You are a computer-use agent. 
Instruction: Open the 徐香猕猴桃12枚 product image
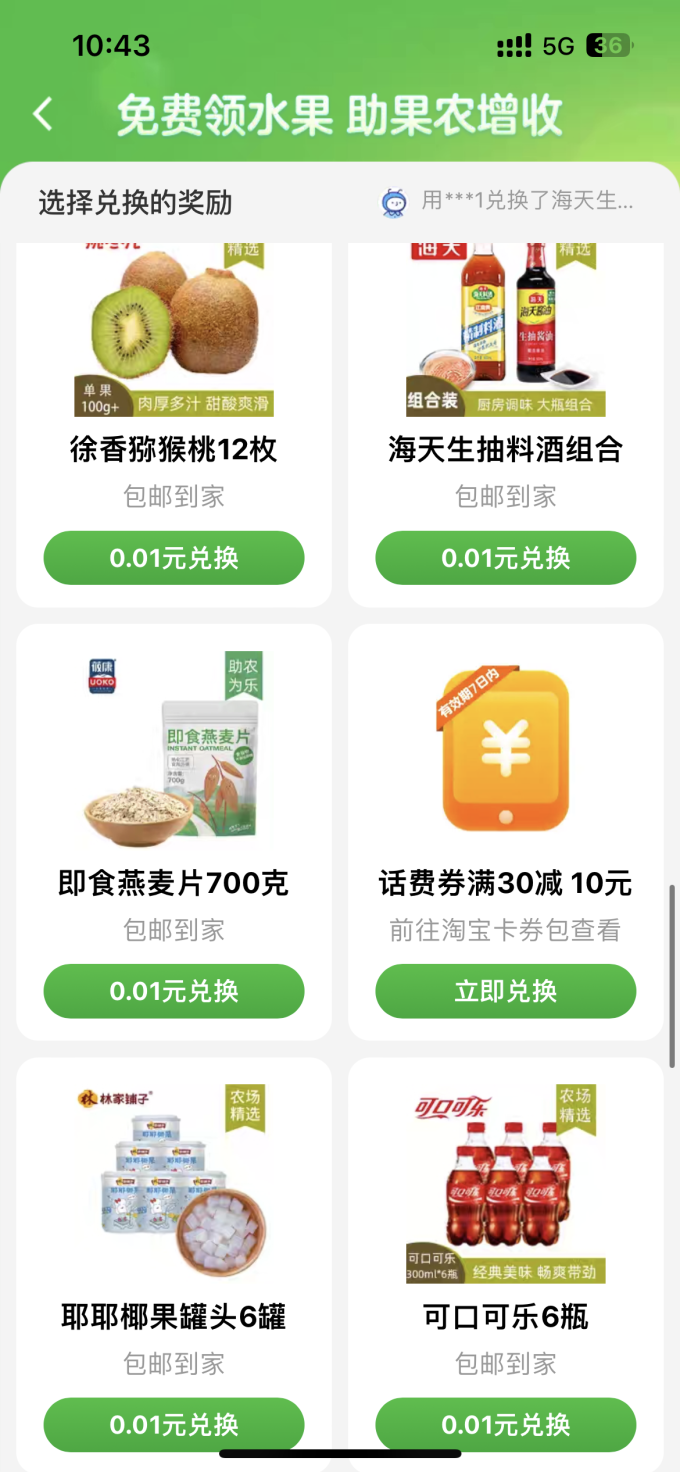pyautogui.click(x=174, y=330)
